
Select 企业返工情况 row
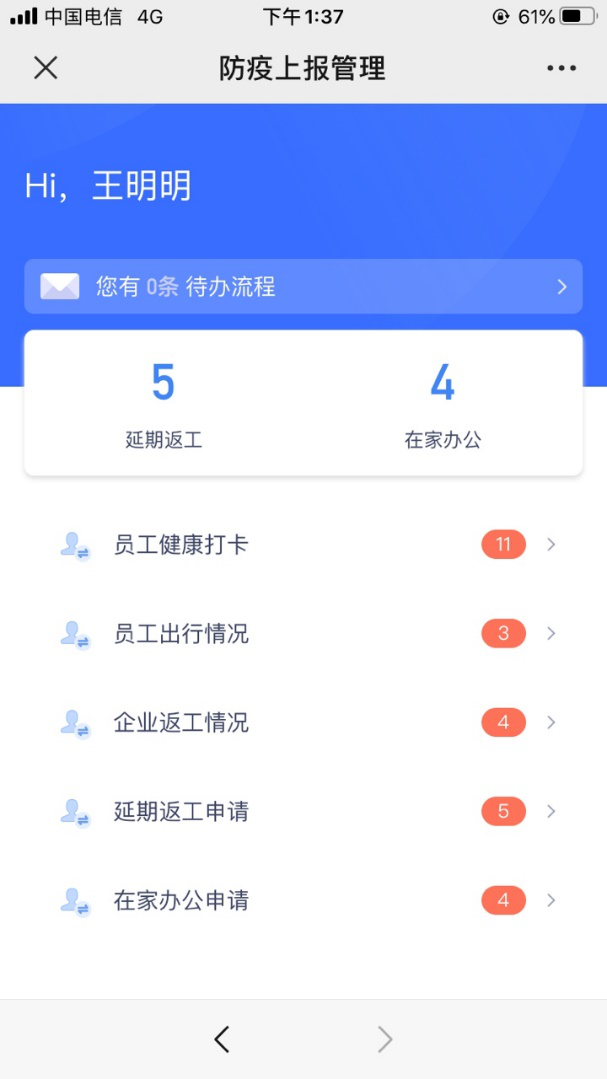[304, 723]
